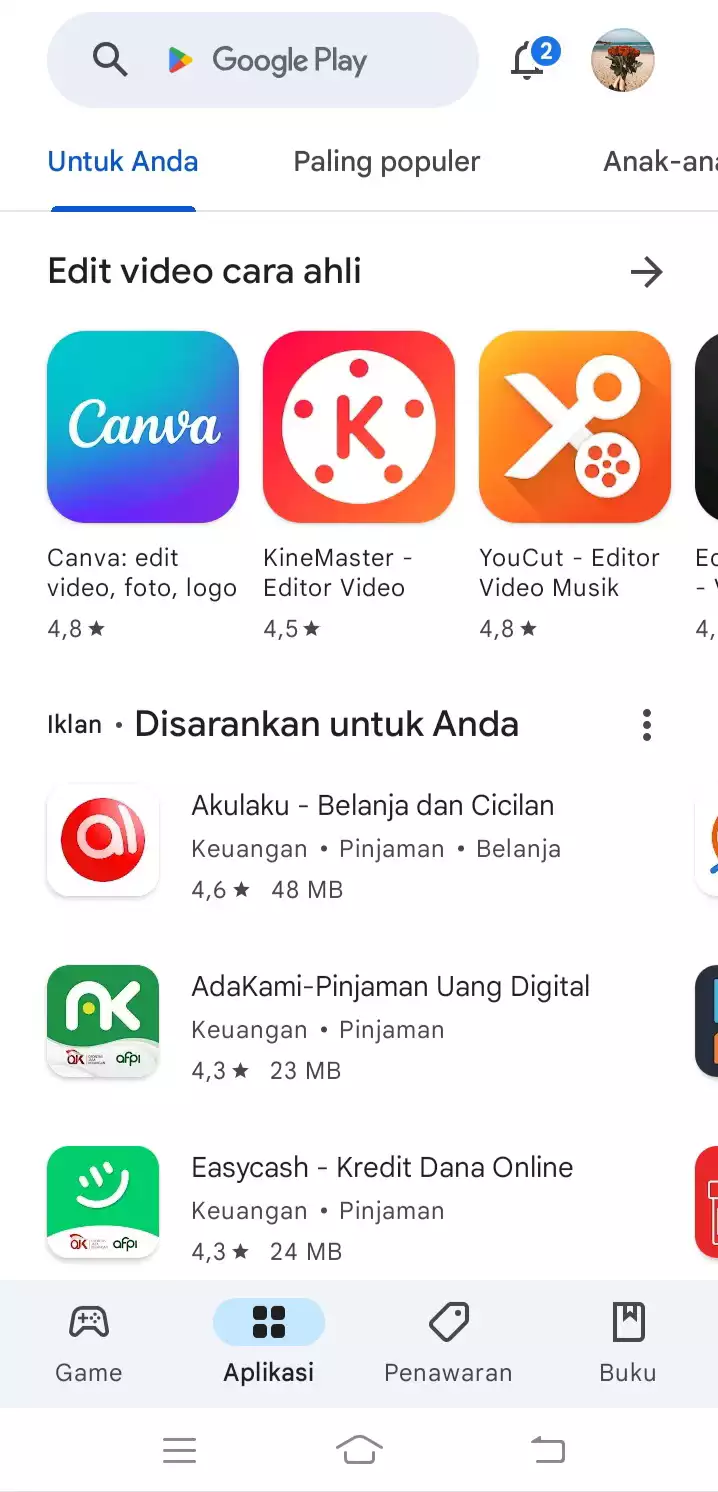Go to the Penawaran section
This screenshot has height=1492, width=718.
(x=448, y=1343)
